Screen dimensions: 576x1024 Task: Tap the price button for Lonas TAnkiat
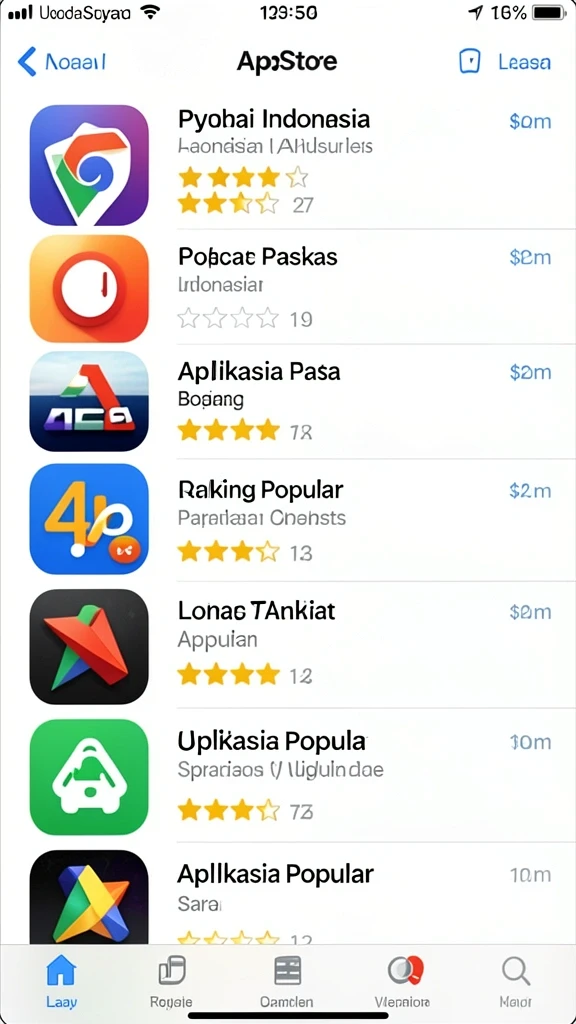pos(530,612)
